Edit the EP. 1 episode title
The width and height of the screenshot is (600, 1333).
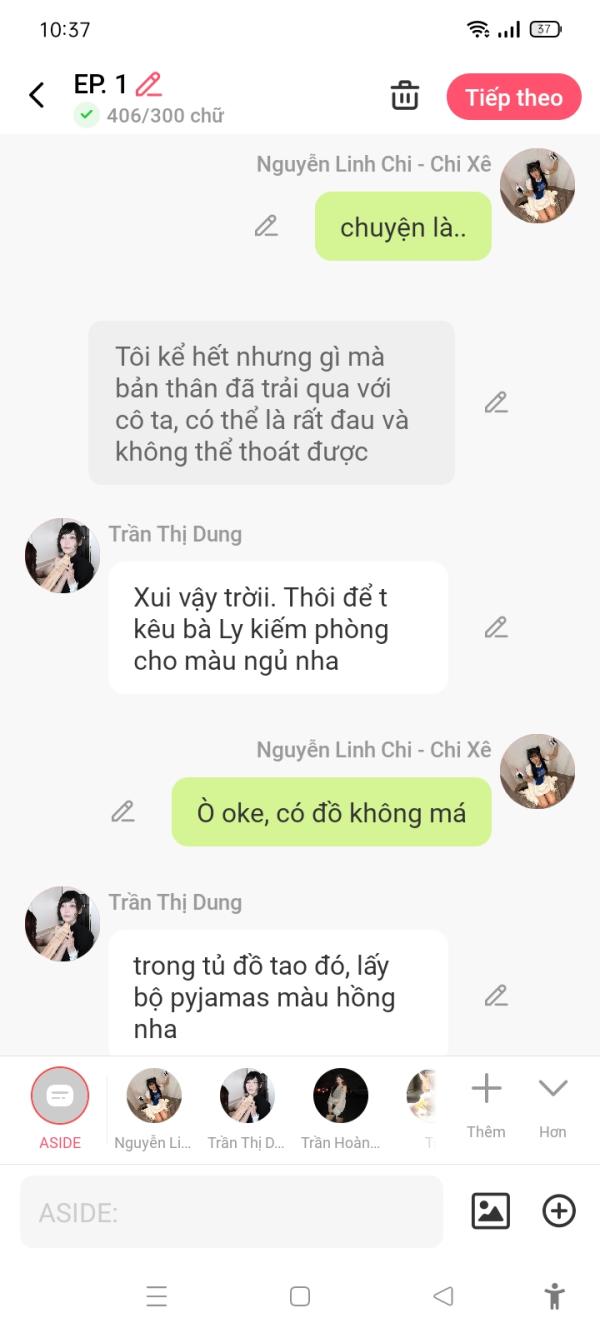point(149,84)
